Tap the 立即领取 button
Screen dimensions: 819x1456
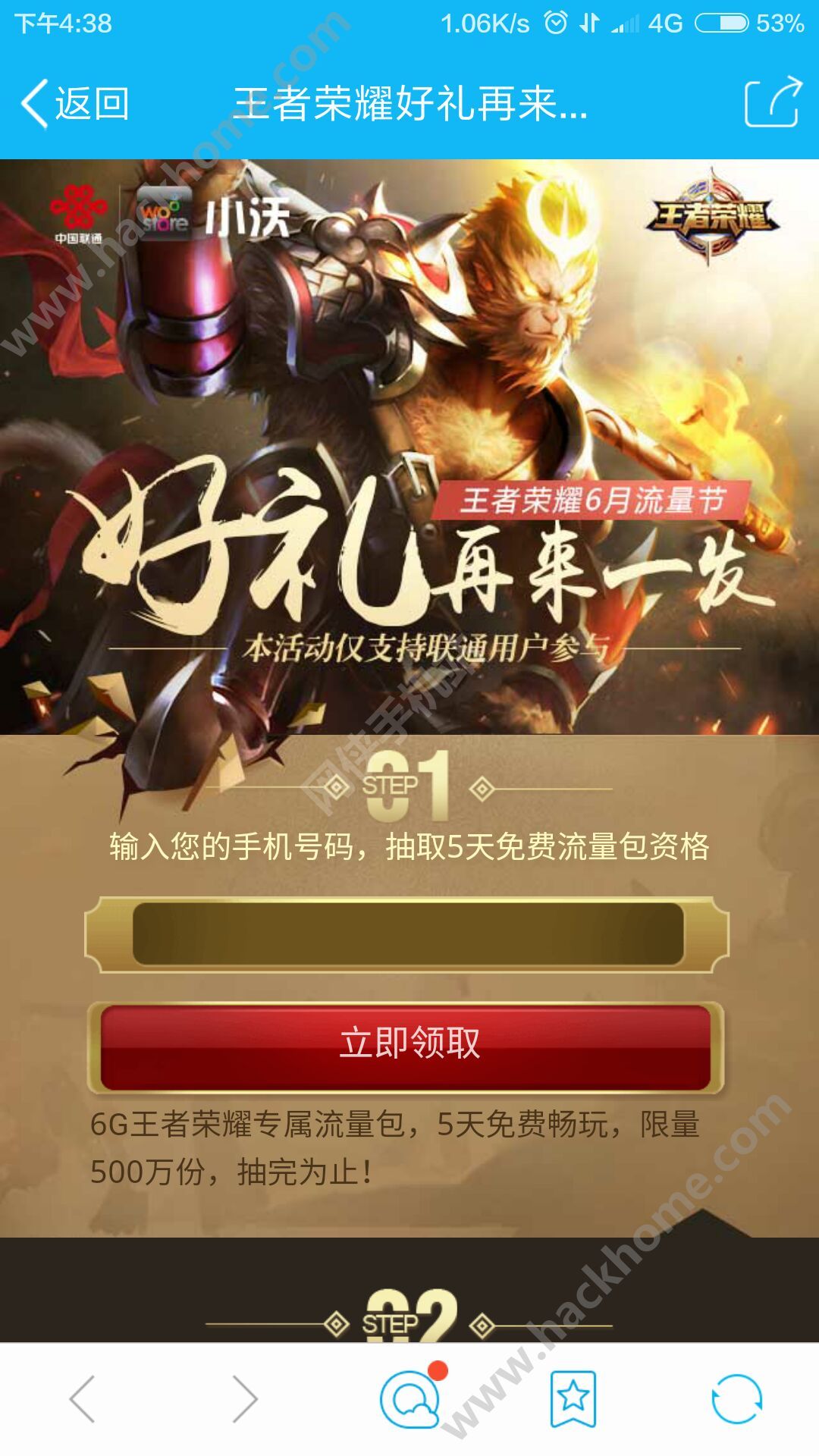pyautogui.click(x=408, y=1044)
